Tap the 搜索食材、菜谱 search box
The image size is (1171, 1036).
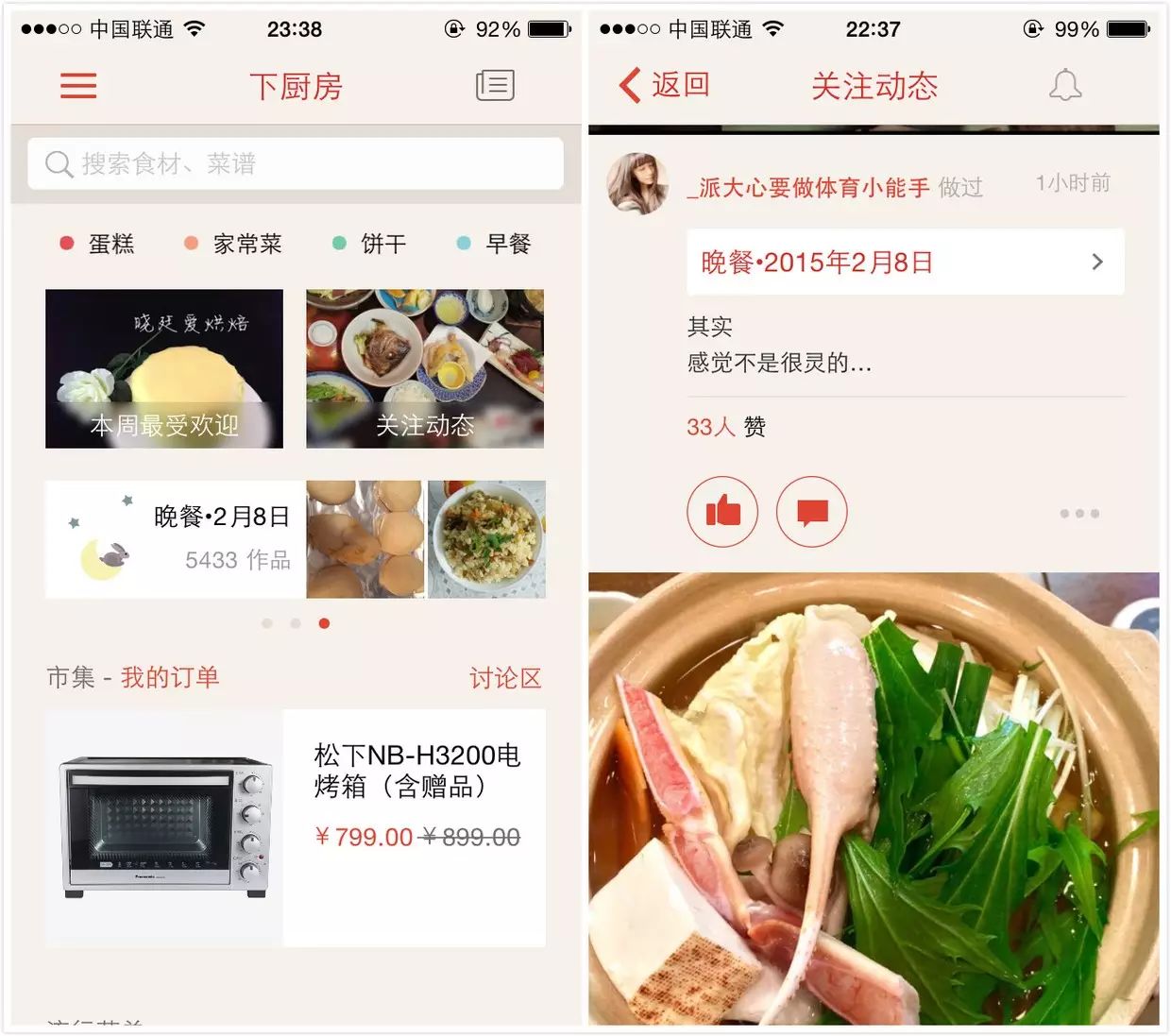tap(296, 164)
